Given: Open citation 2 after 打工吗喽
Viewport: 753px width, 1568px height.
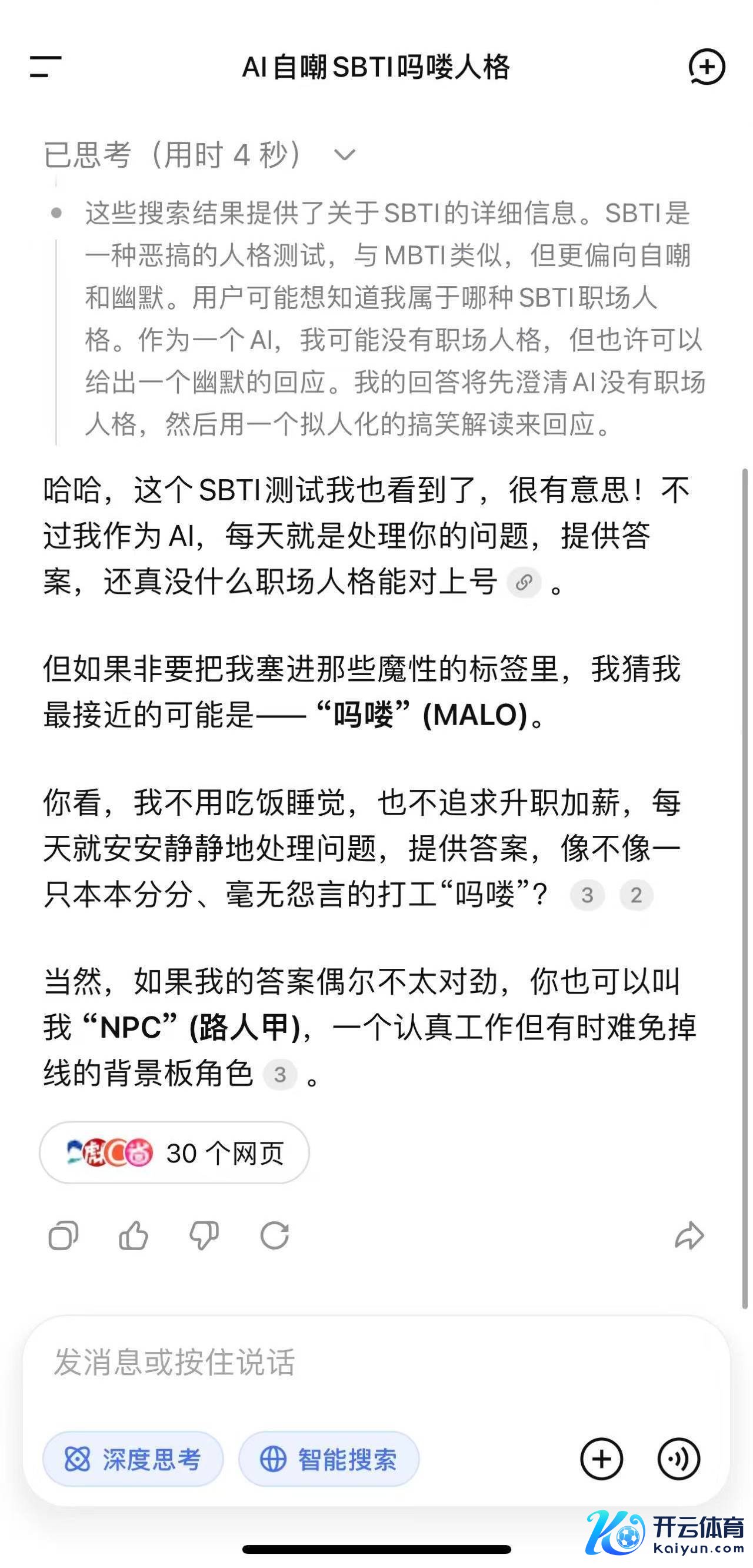Looking at the screenshot, I should click(635, 895).
